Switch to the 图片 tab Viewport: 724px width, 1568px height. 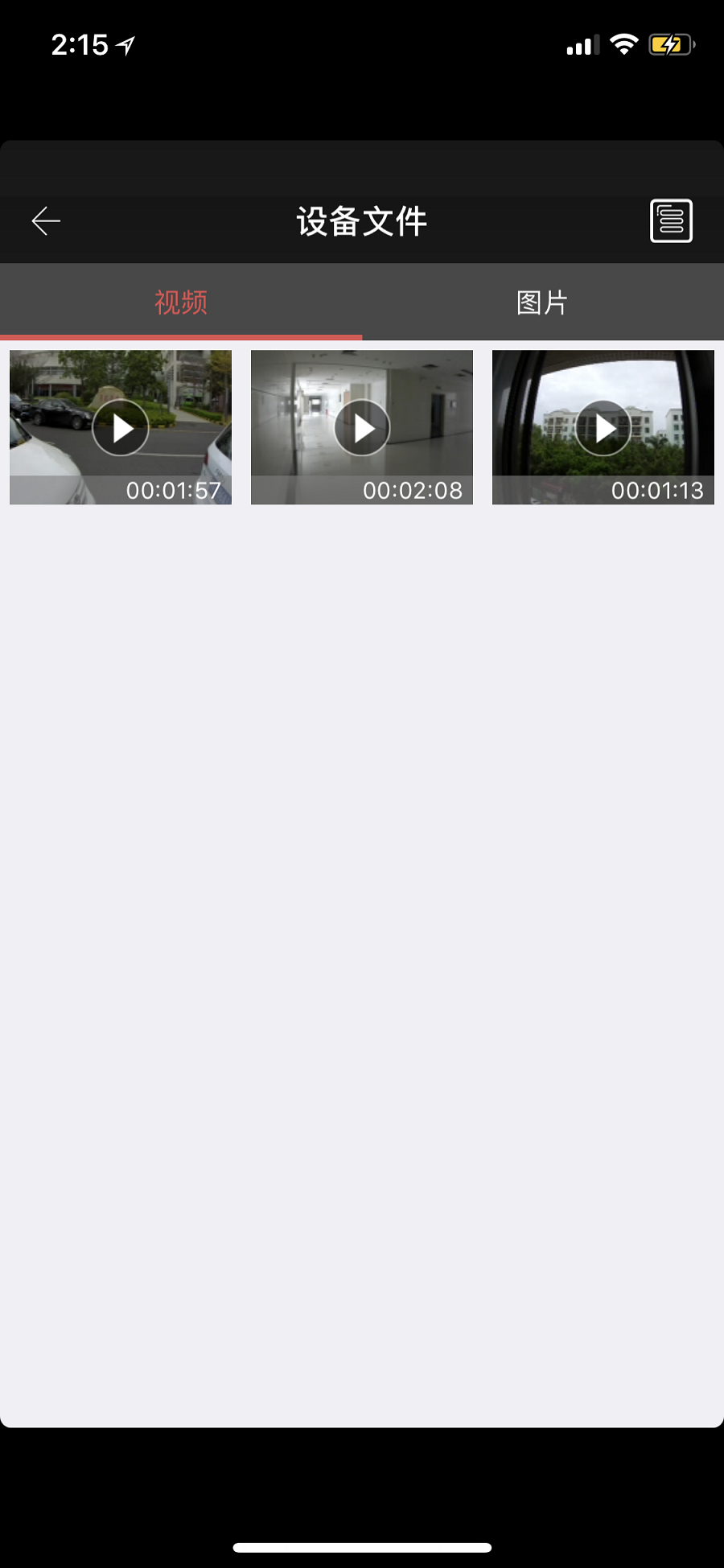coord(542,302)
